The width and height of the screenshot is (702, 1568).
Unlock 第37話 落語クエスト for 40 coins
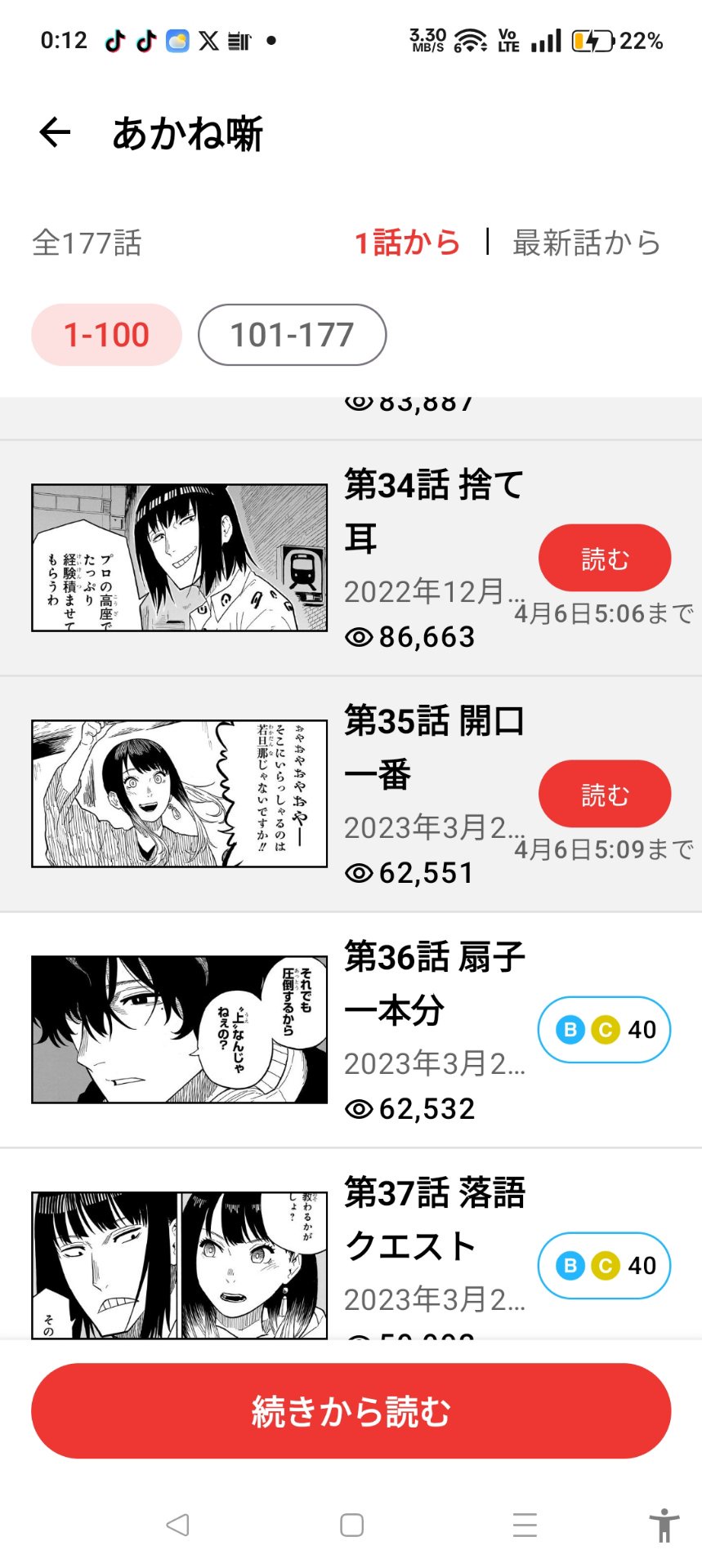604,1265
